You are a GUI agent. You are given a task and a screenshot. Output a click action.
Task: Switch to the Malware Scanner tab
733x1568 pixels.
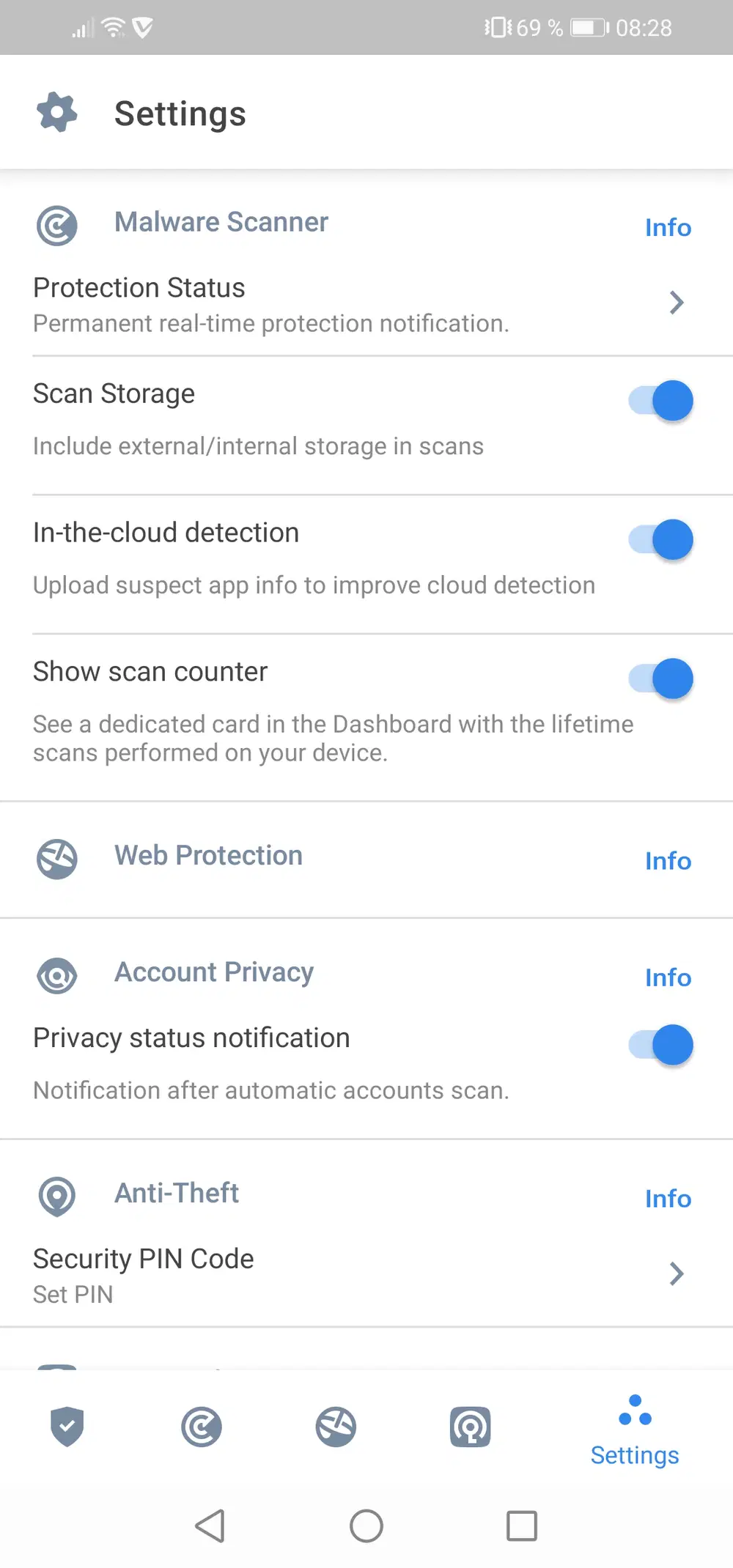point(202,1427)
